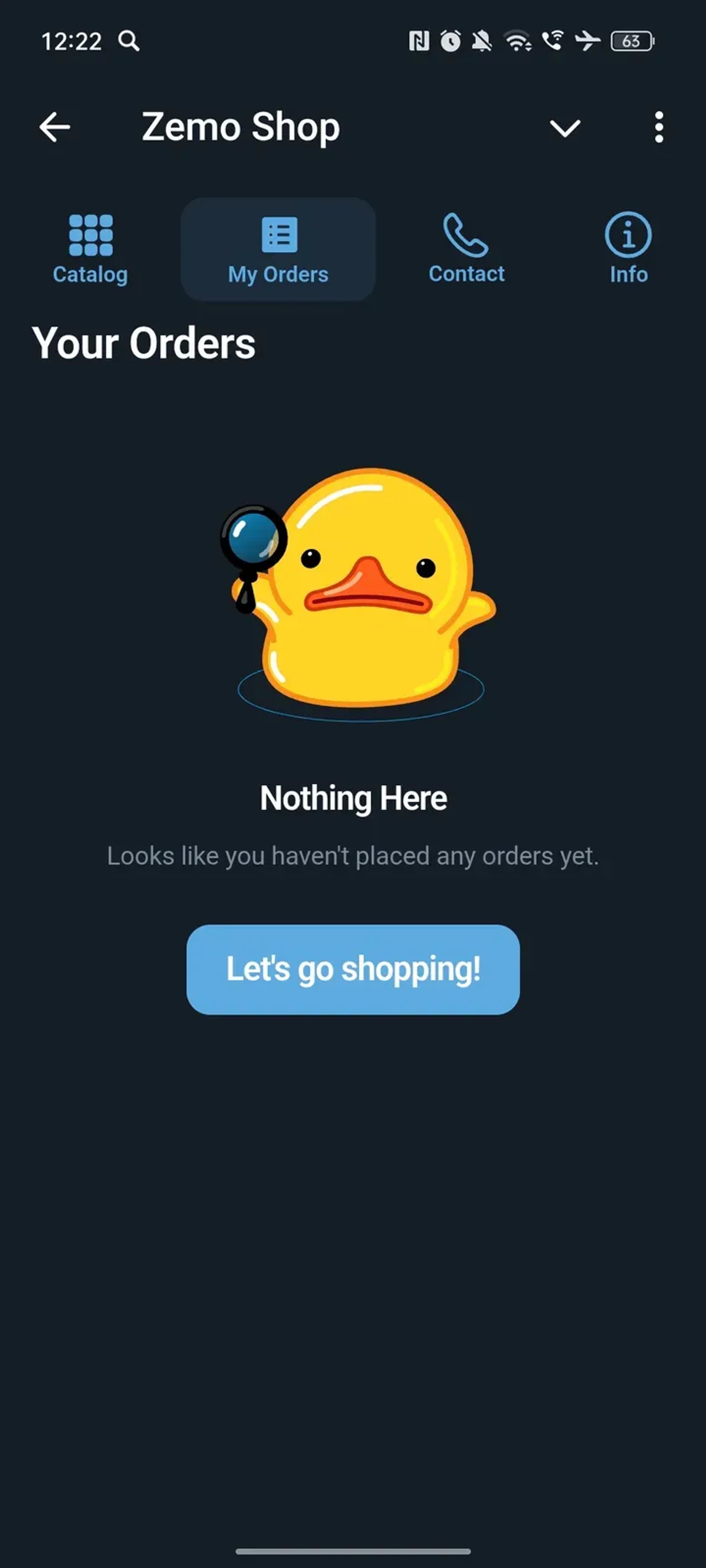The width and height of the screenshot is (706, 1568).
Task: Tap the battery level indicator
Action: point(631,41)
